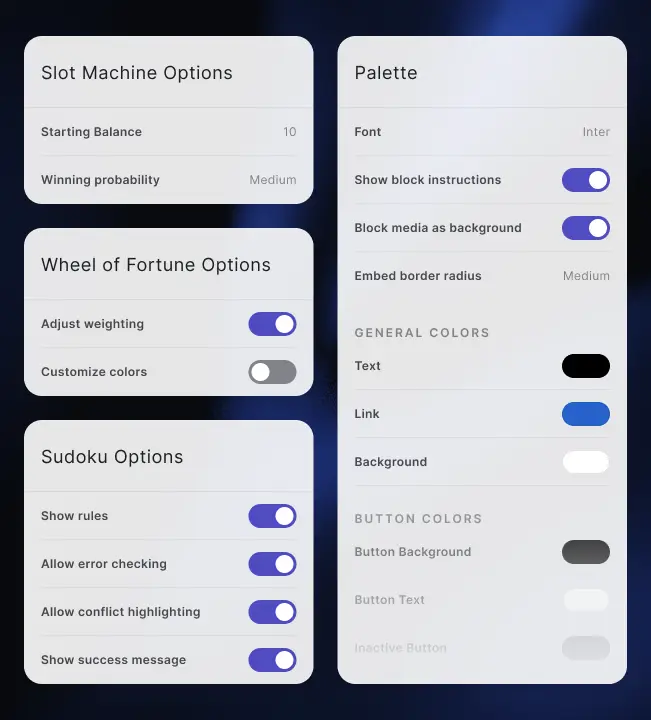Open Winning probability dropdown
Screen dimensions: 651x720
pyautogui.click(x=272, y=180)
